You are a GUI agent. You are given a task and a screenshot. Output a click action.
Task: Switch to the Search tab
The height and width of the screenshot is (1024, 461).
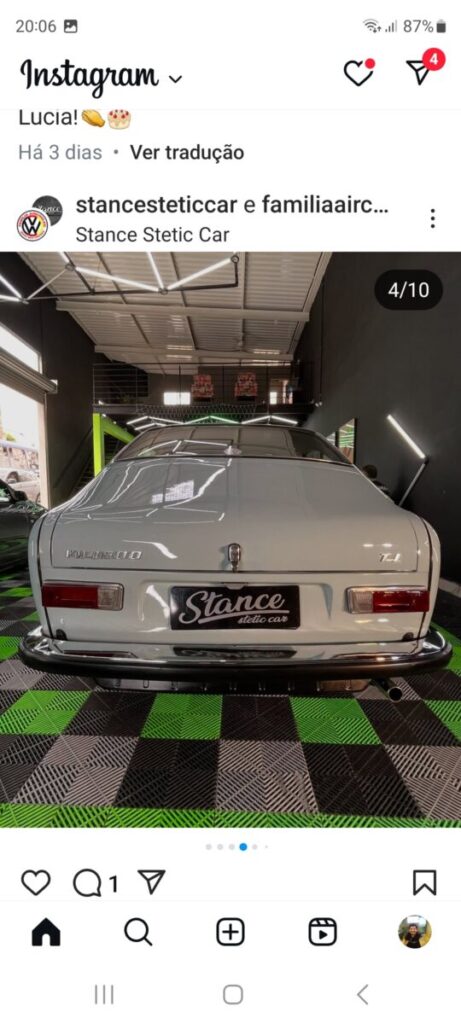point(138,932)
